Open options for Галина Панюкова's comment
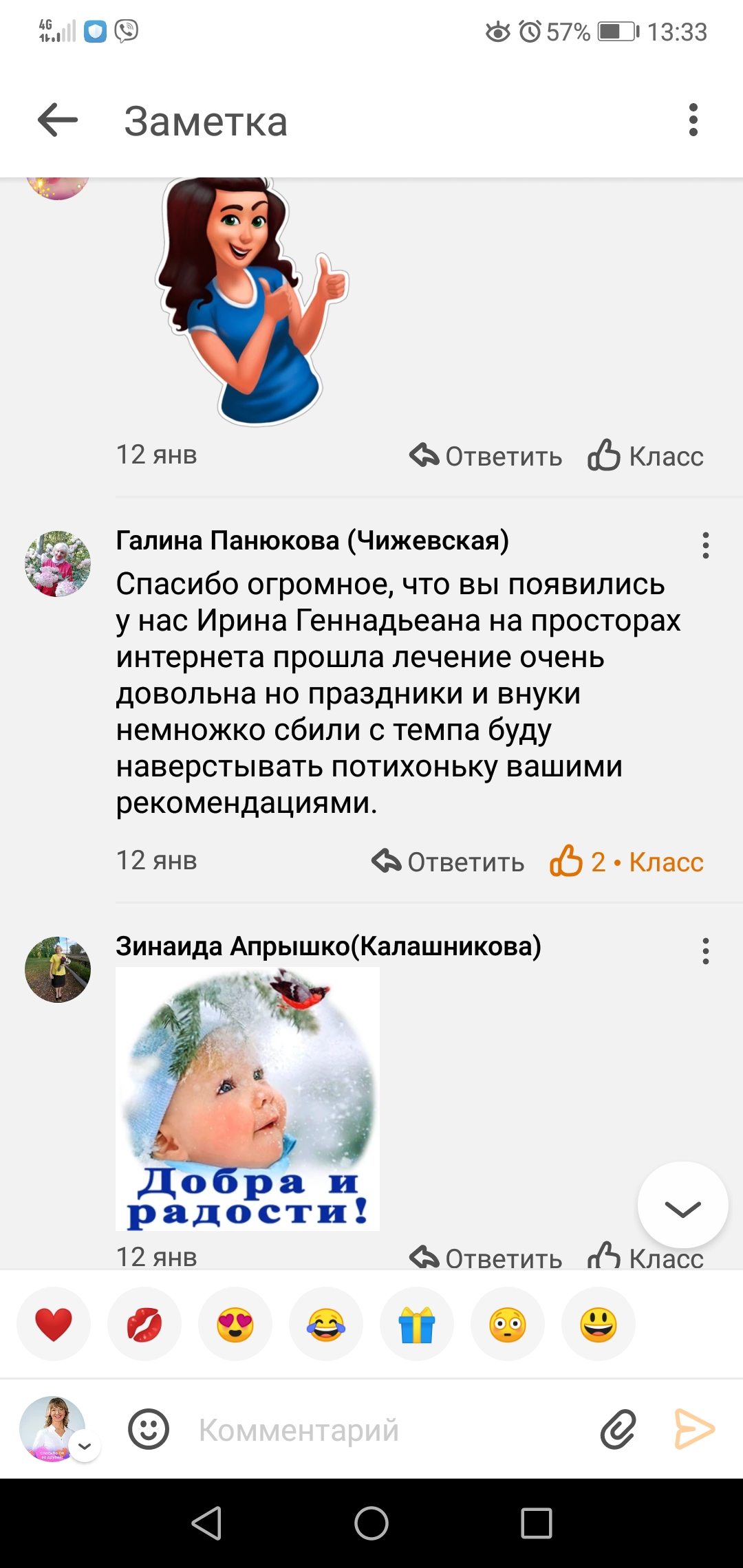The image size is (743, 1568). (705, 545)
